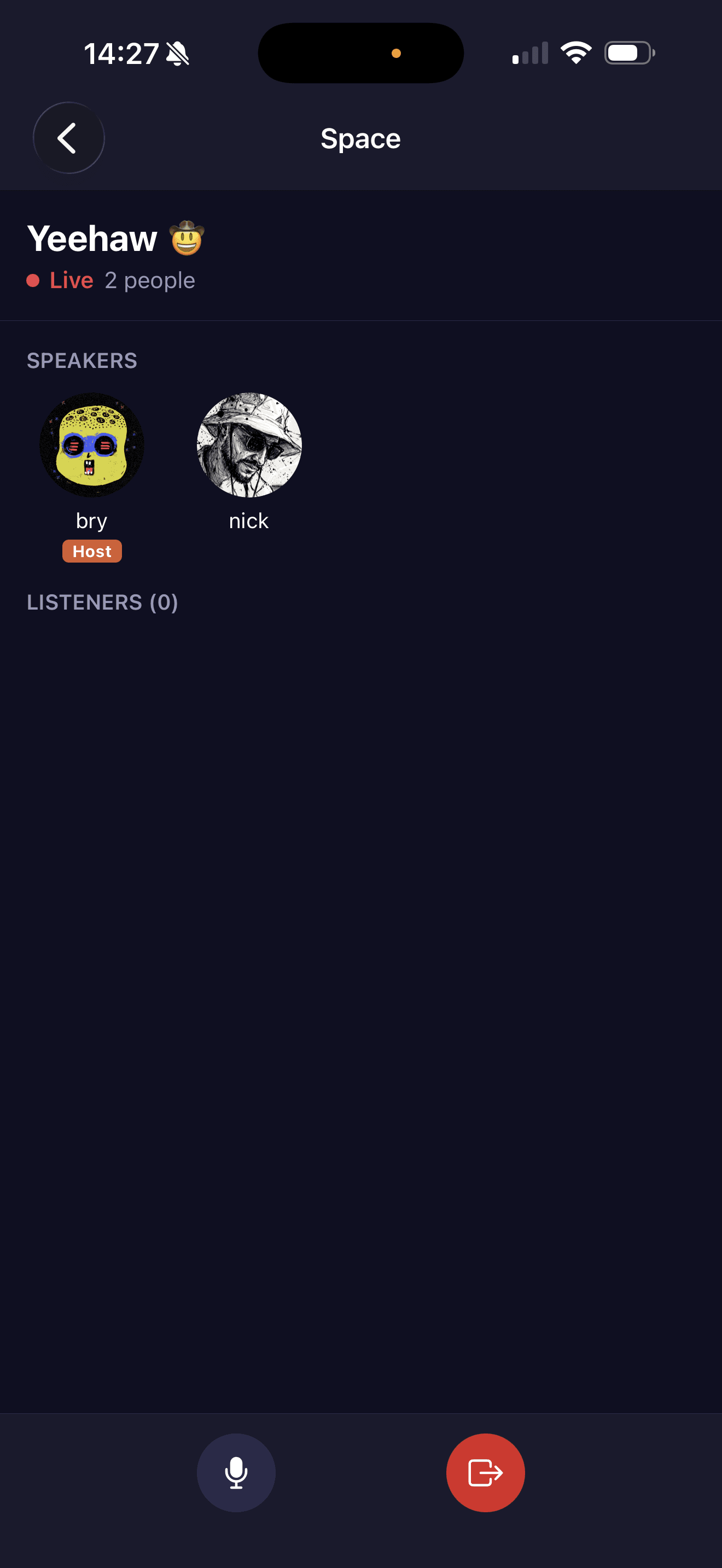The width and height of the screenshot is (722, 1568).
Task: Collapse the SPEAKERS section header
Action: tap(81, 360)
